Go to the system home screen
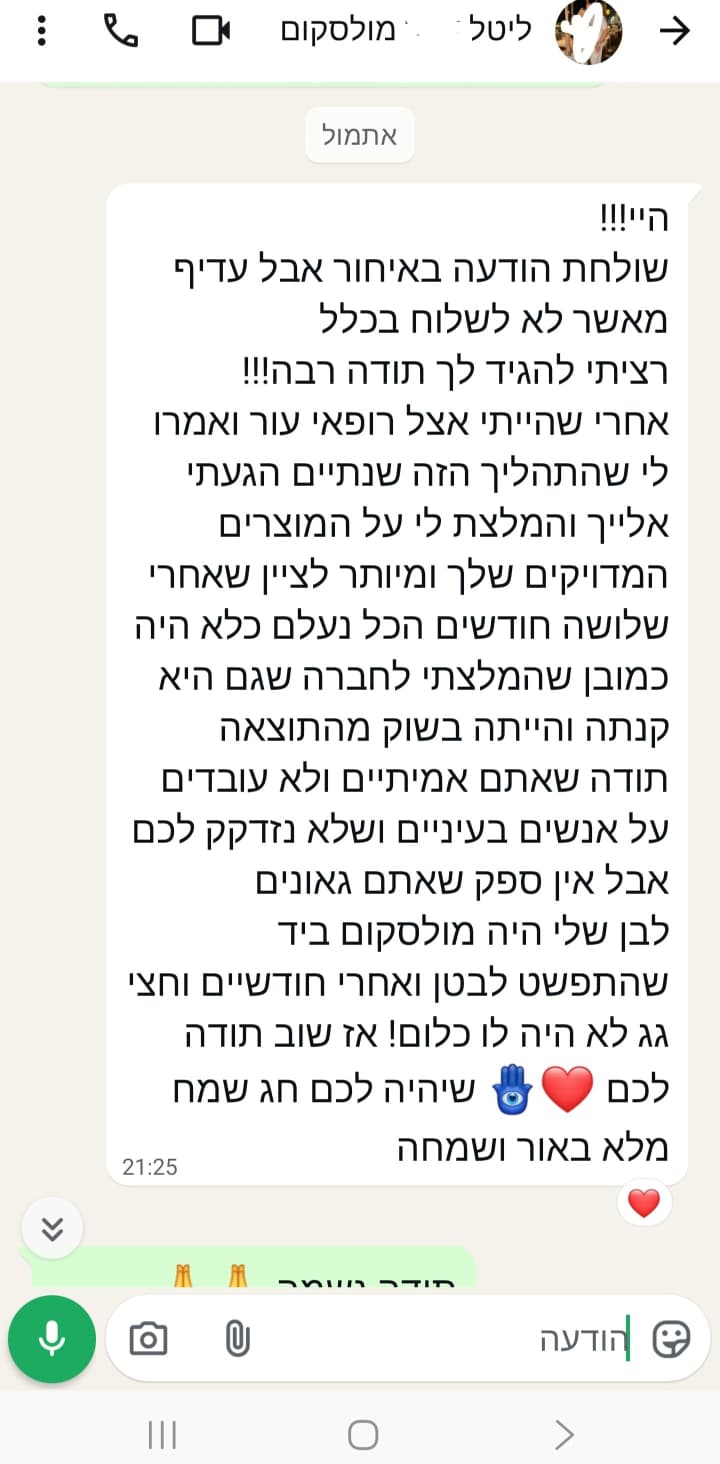720x1464 pixels. (x=362, y=1435)
